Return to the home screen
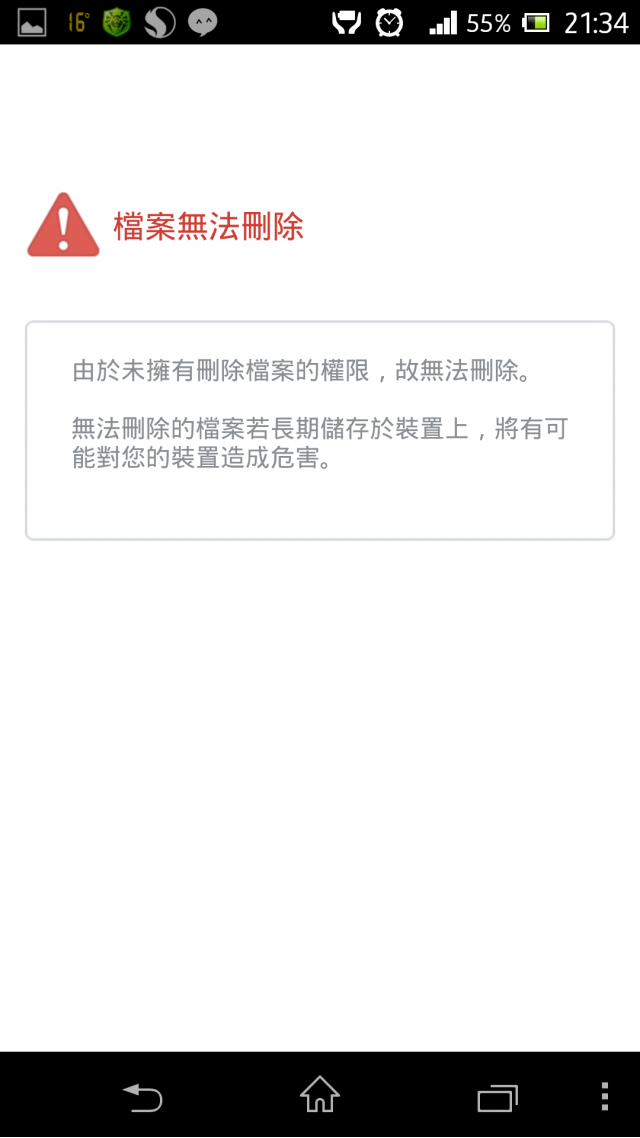 320,1096
